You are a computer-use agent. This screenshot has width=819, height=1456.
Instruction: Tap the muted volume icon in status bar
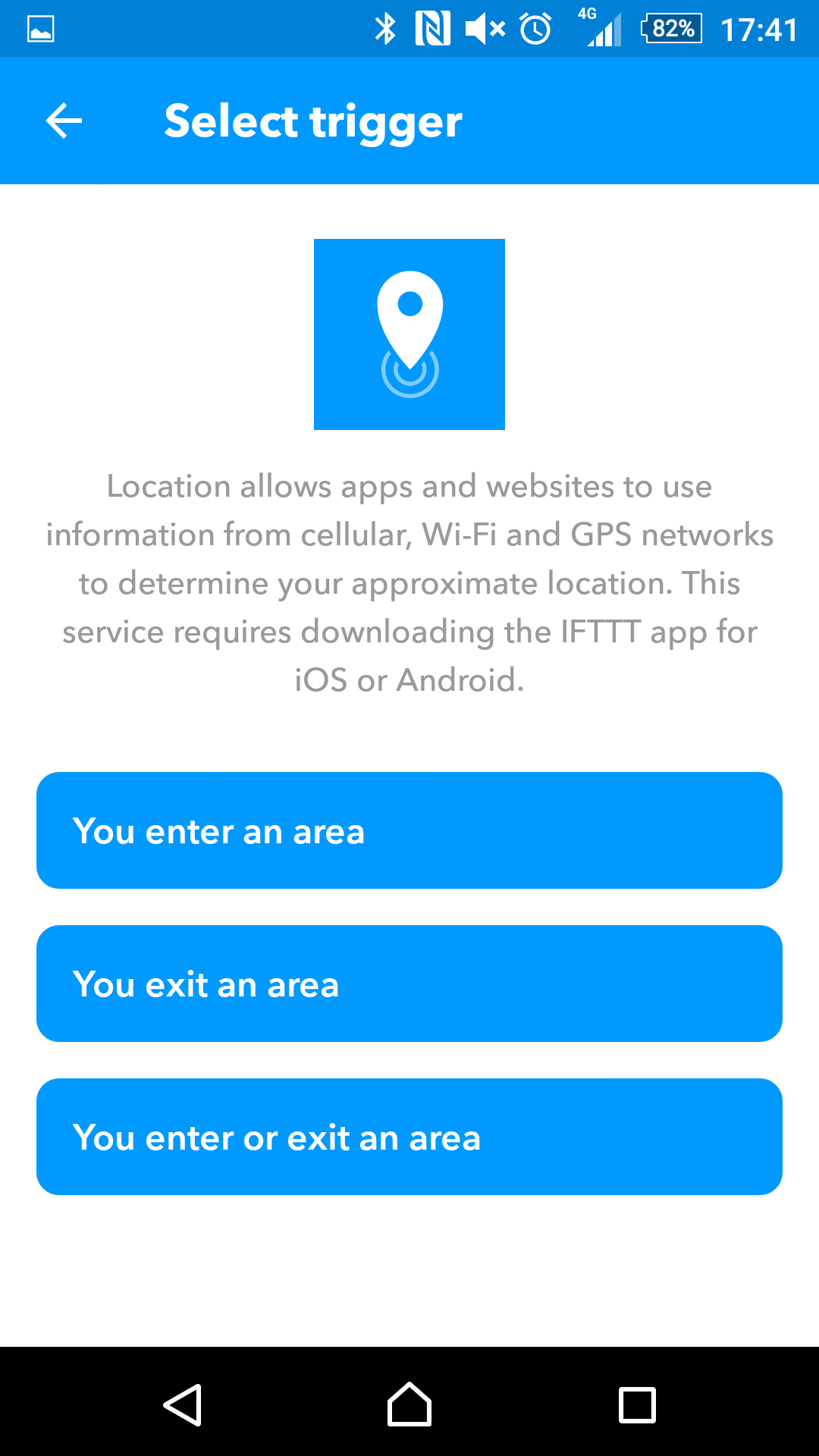coord(485,27)
